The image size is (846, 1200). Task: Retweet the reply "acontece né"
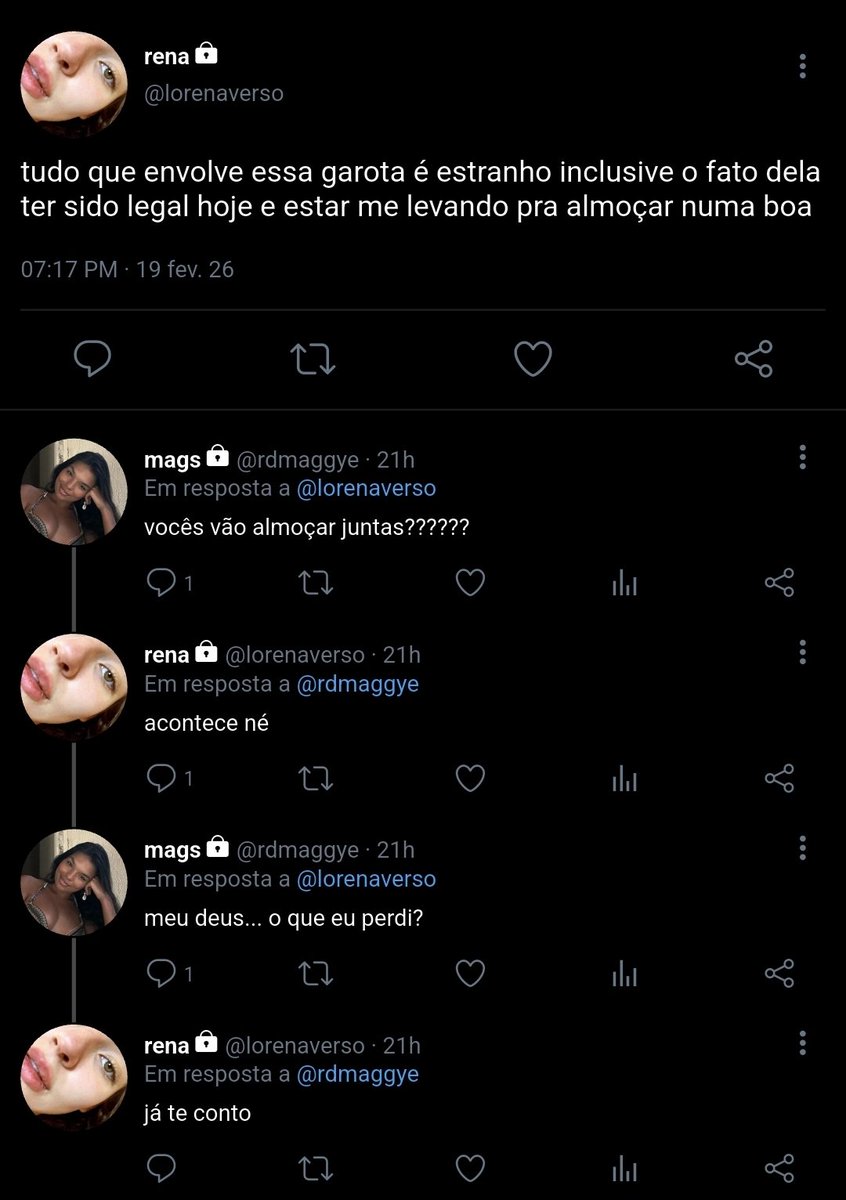click(317, 778)
